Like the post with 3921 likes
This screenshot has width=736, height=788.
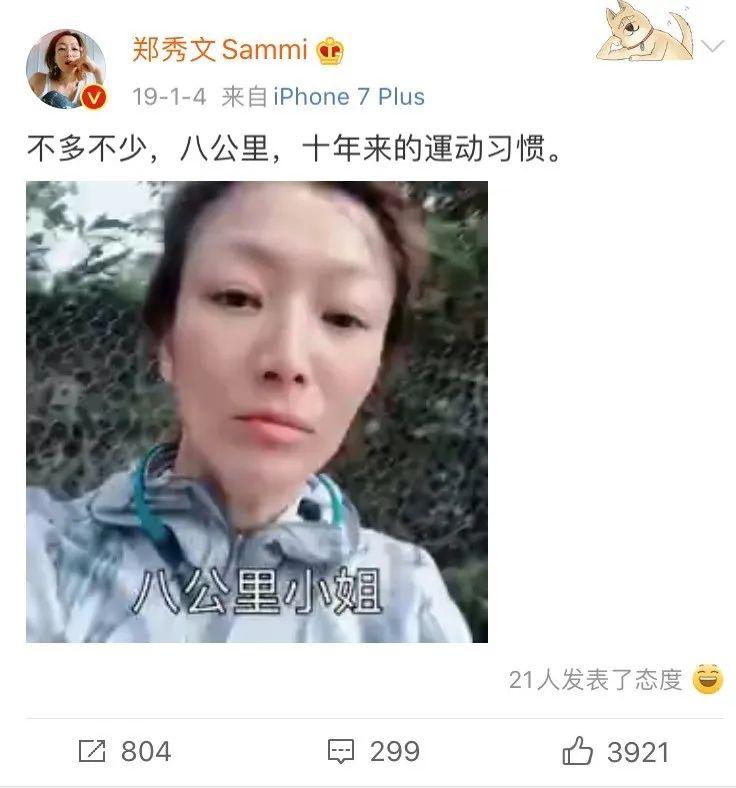point(615,751)
